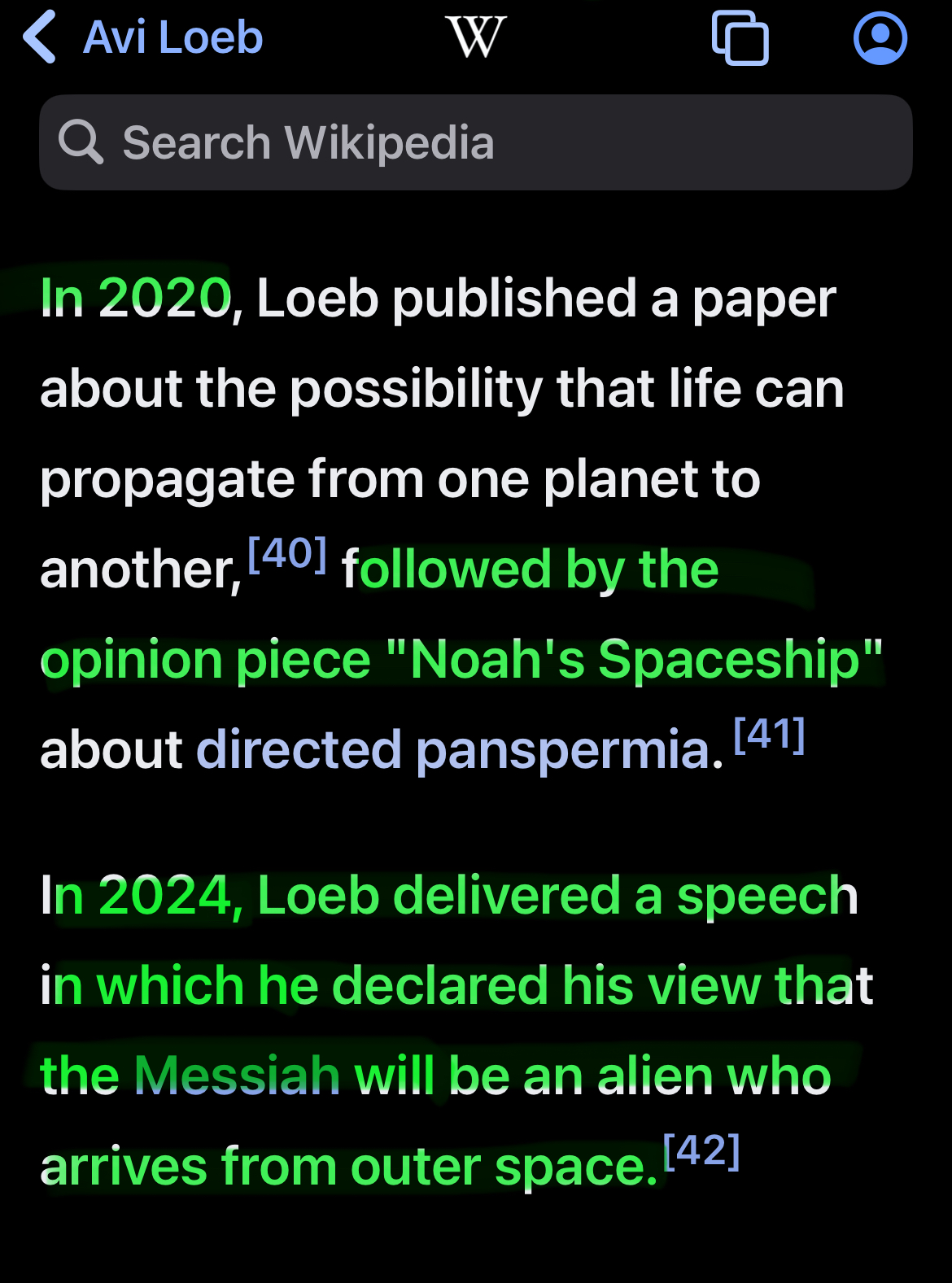Open citation 40
The width and height of the screenshot is (952, 1283).
click(287, 555)
